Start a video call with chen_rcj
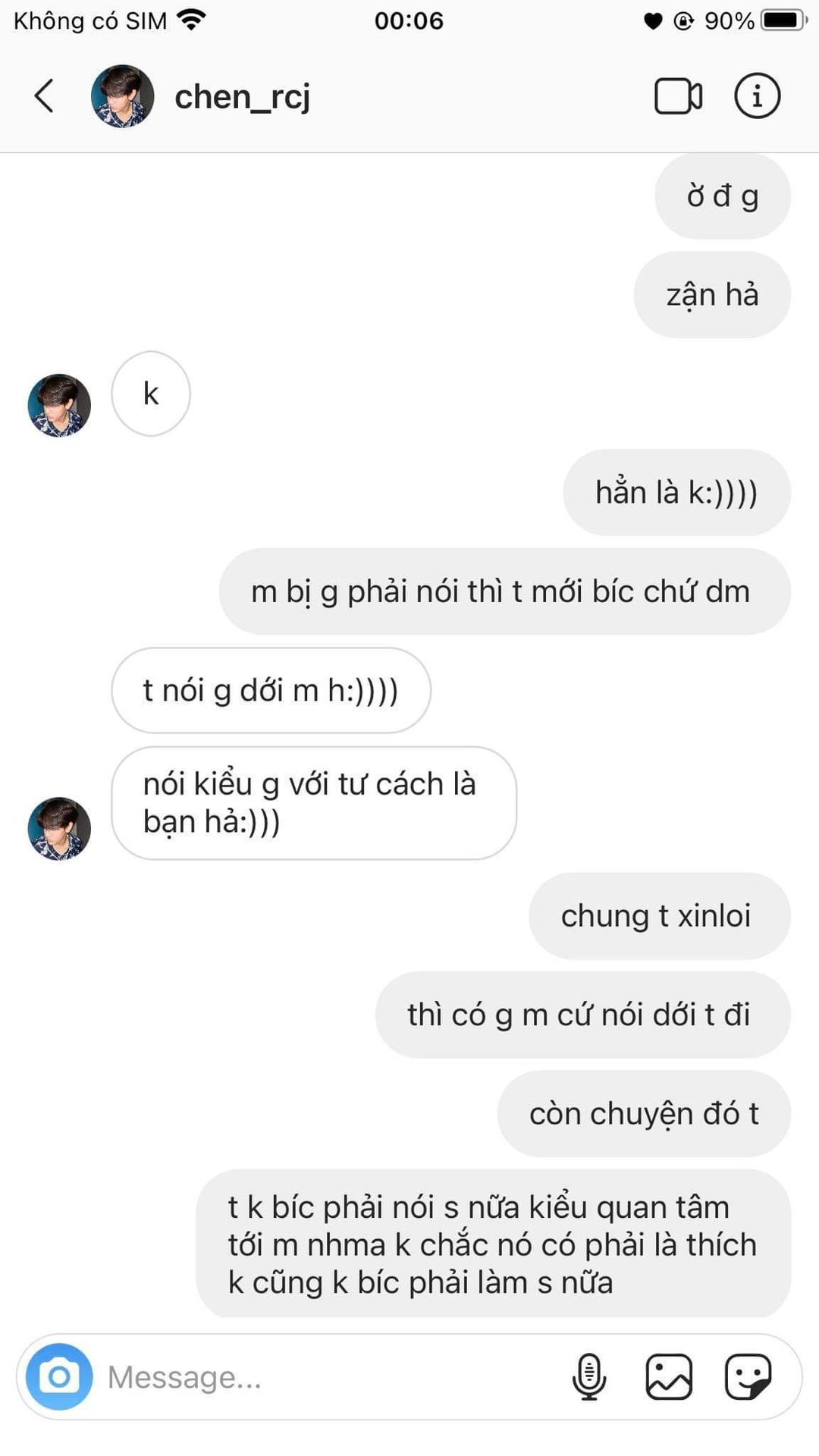 coord(678,96)
